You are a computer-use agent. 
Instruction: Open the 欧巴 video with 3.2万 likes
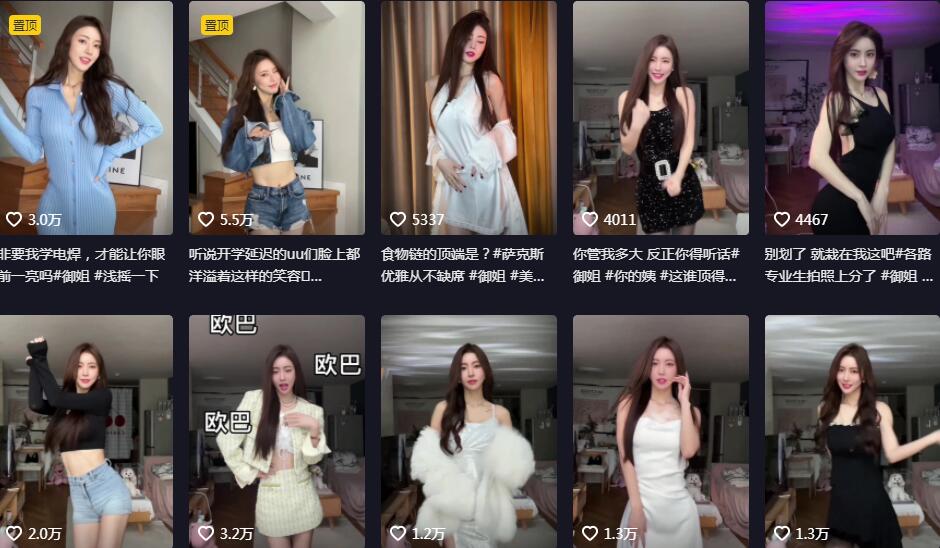coord(277,430)
